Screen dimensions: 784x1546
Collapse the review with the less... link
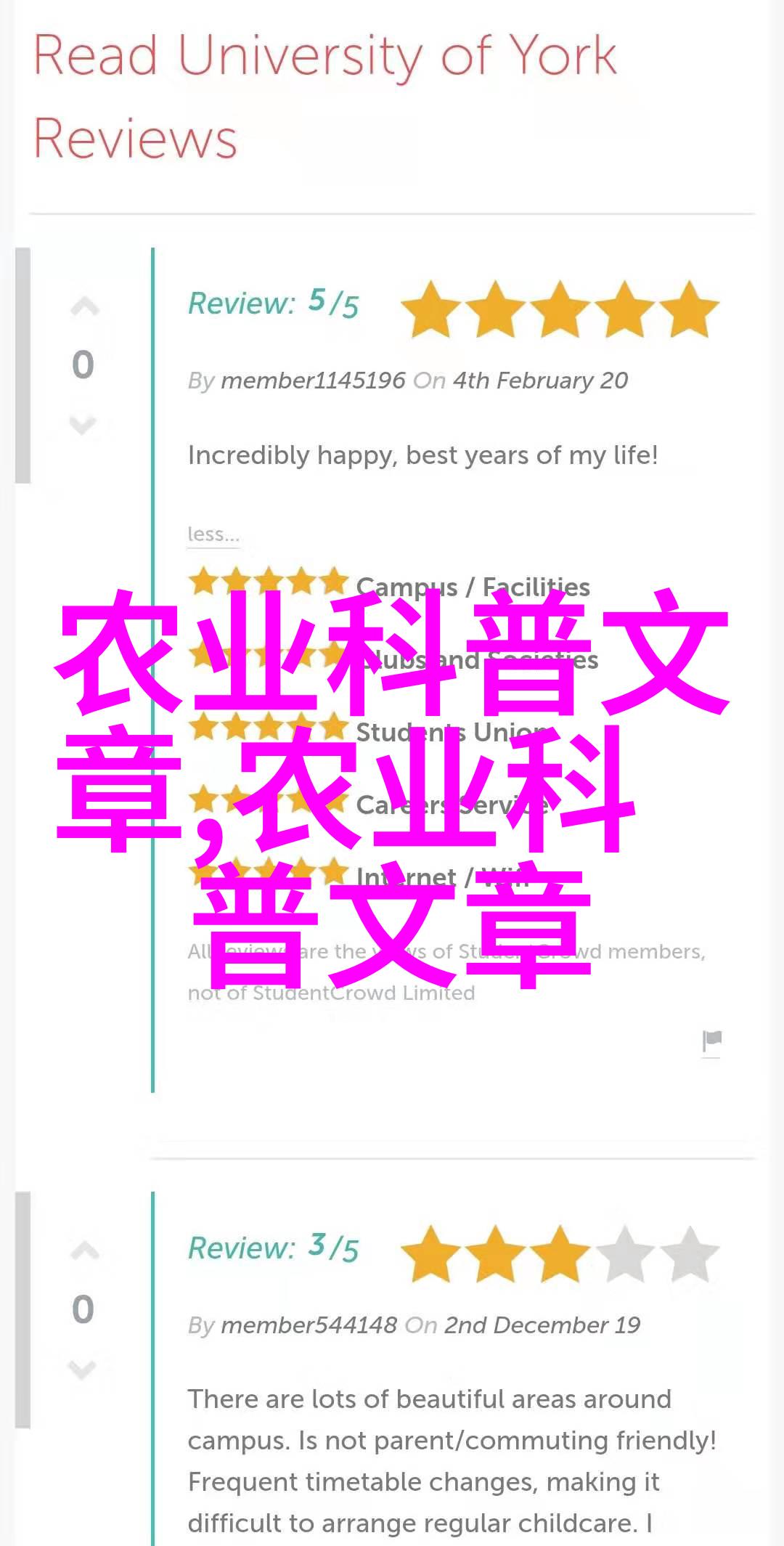[213, 534]
